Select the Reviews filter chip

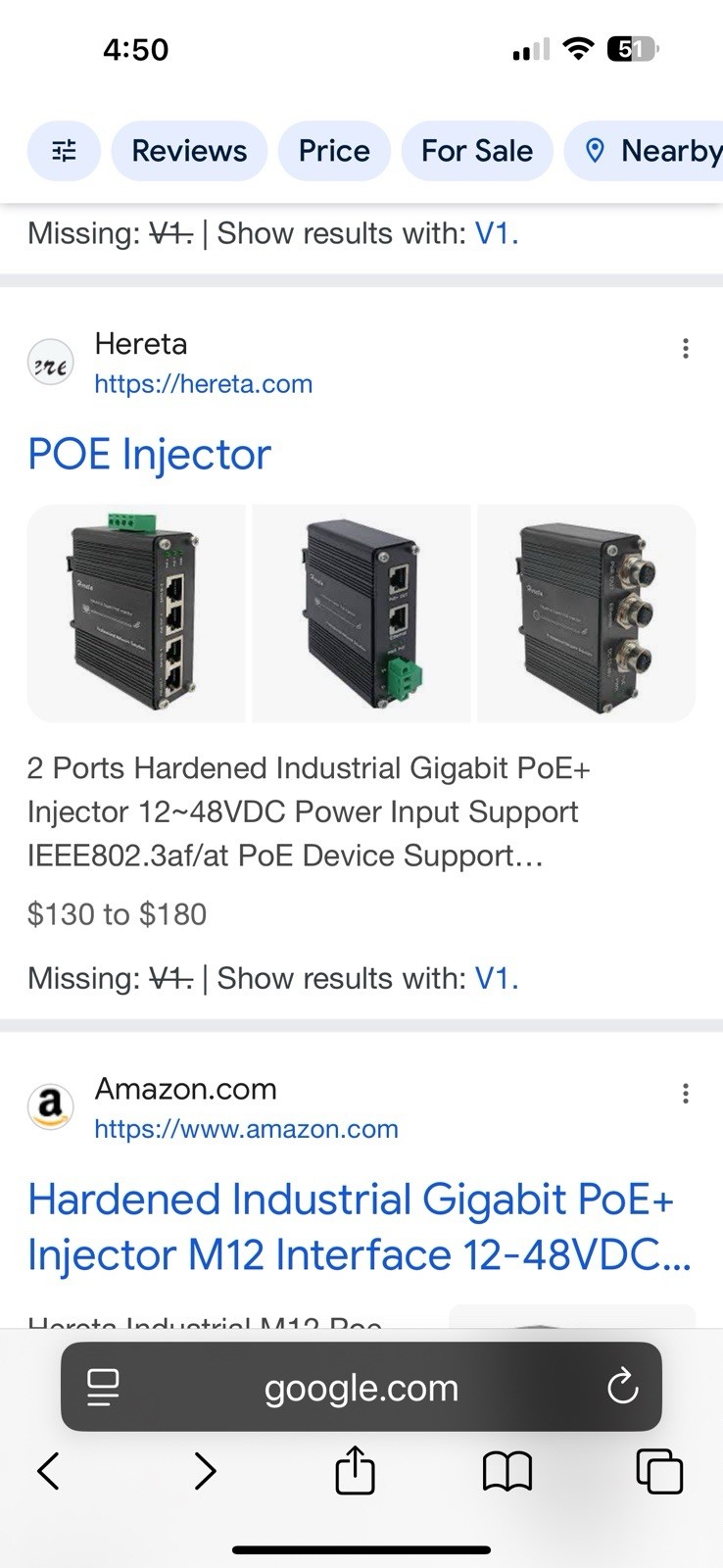(x=189, y=151)
